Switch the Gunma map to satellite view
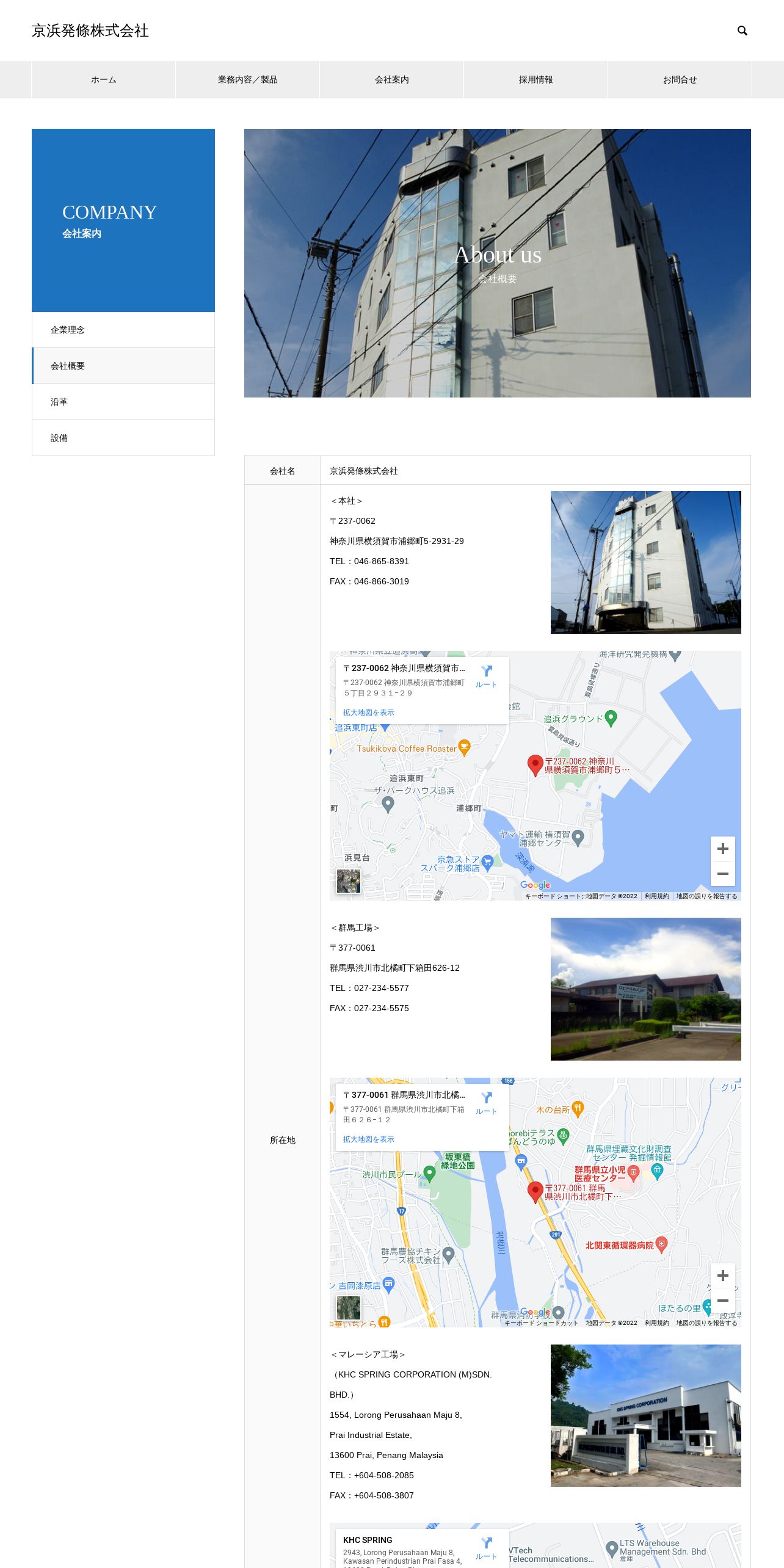784x1568 pixels. click(x=349, y=1307)
